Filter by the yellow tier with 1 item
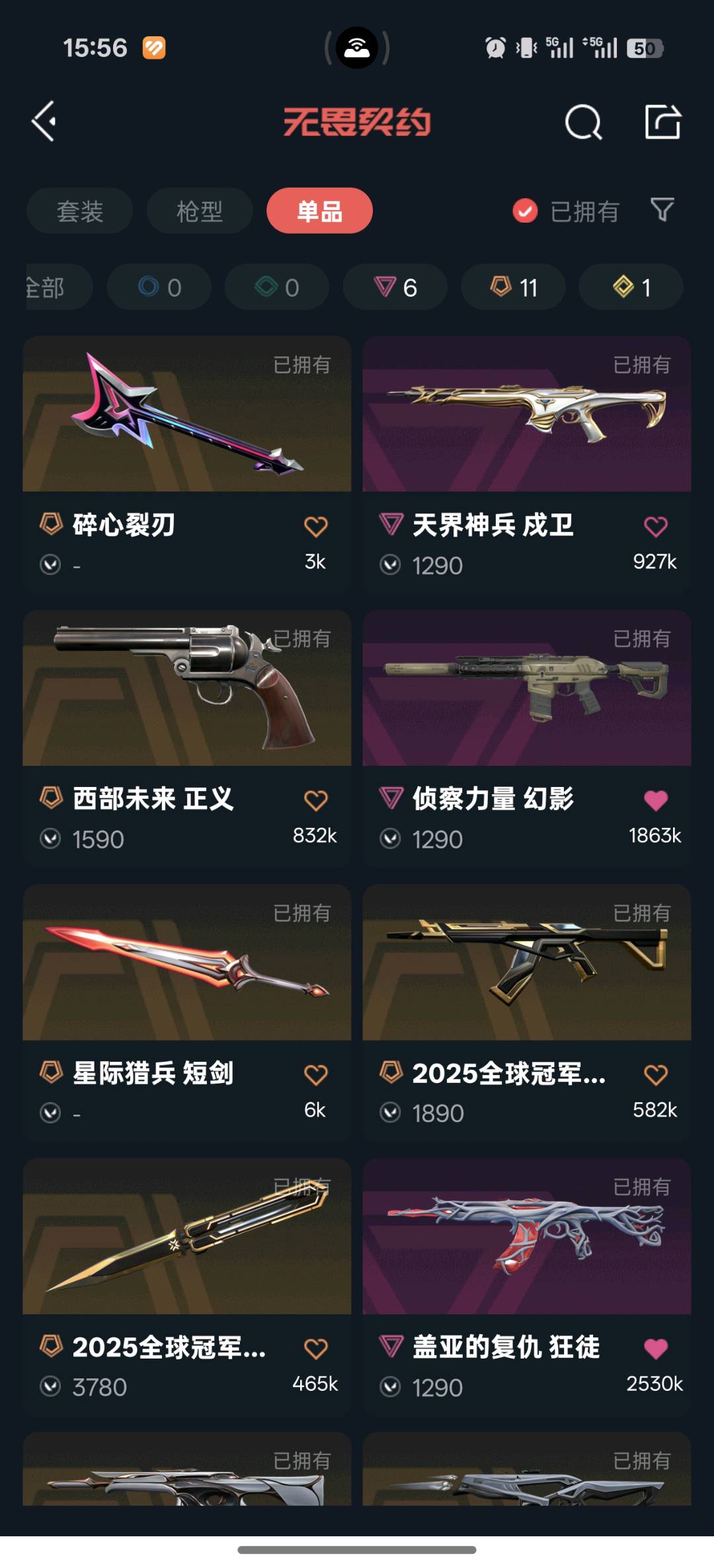The width and height of the screenshot is (714, 1568). tap(631, 287)
